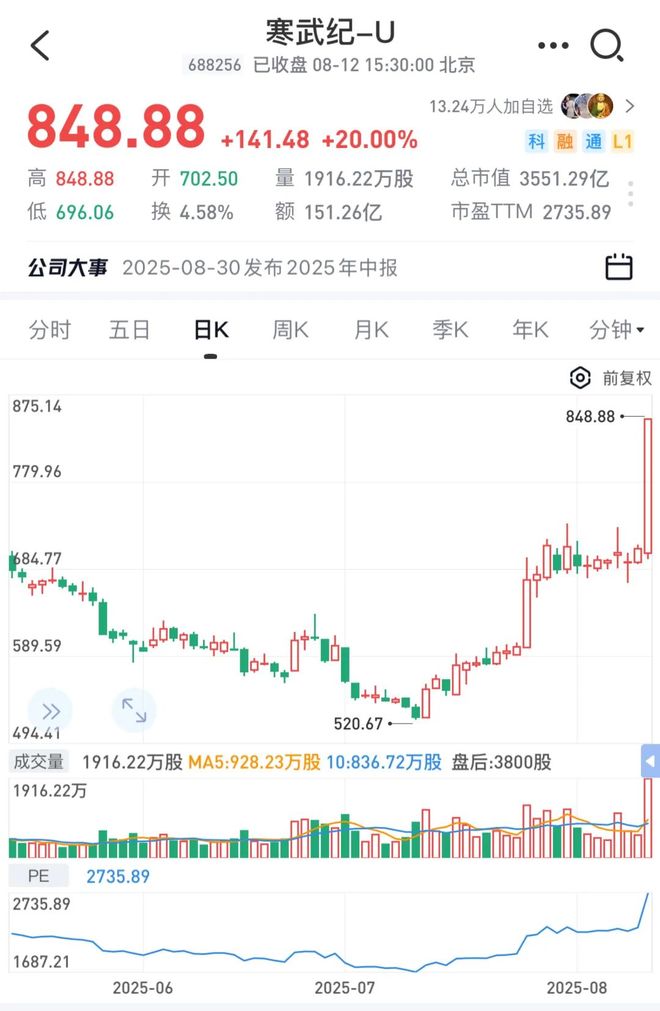
Task: Change the 成交量 indicator
Action: pos(38,762)
